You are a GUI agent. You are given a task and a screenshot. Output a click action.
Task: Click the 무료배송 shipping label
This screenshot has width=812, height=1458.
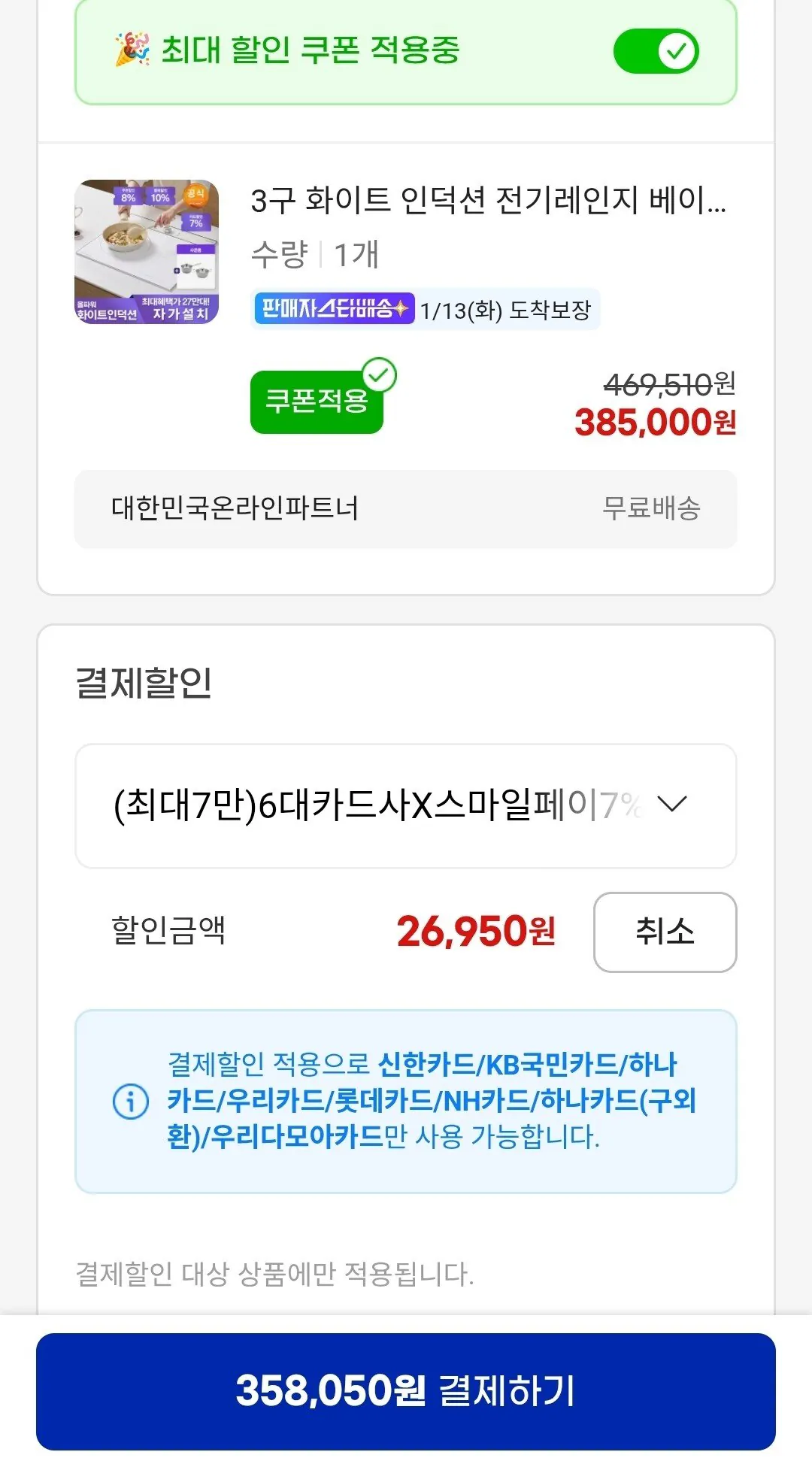pos(653,508)
